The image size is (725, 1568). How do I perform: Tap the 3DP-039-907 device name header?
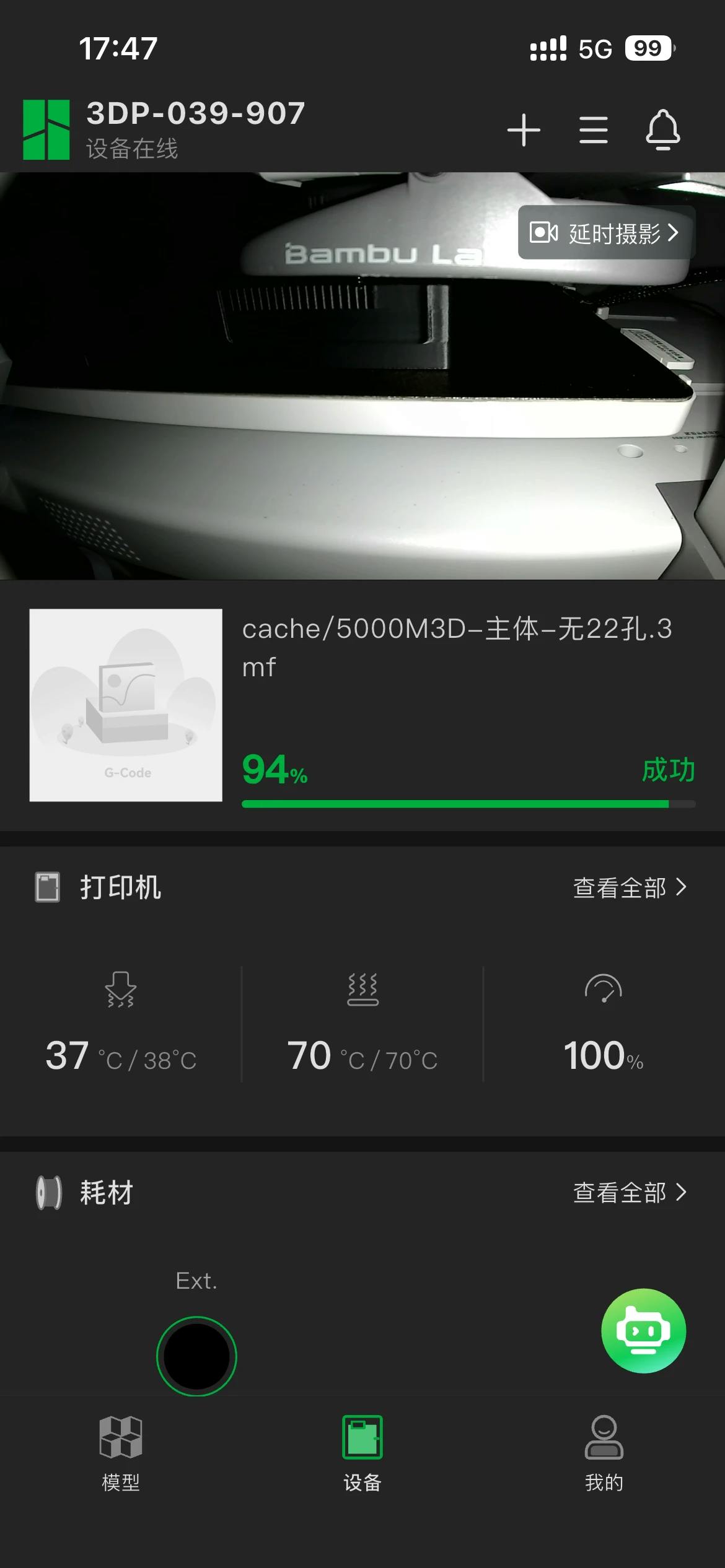195,114
